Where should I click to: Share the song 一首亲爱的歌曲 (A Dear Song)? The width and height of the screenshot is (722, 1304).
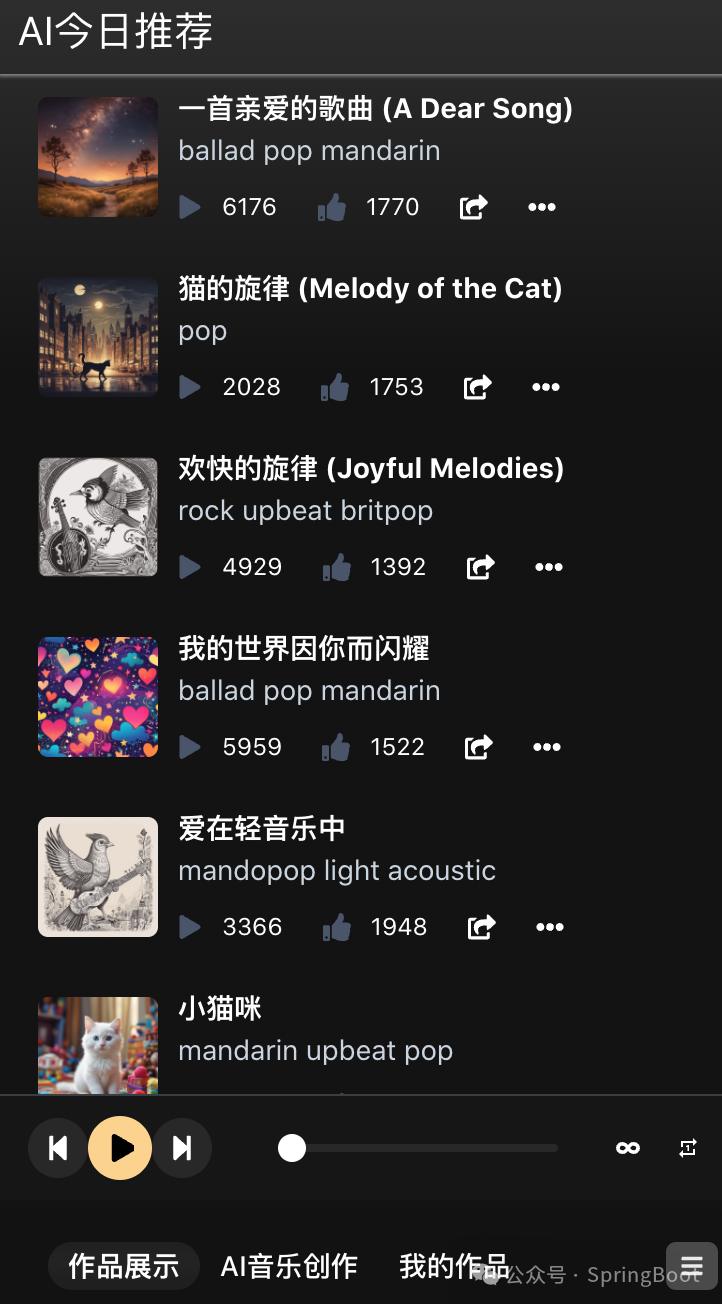(473, 207)
